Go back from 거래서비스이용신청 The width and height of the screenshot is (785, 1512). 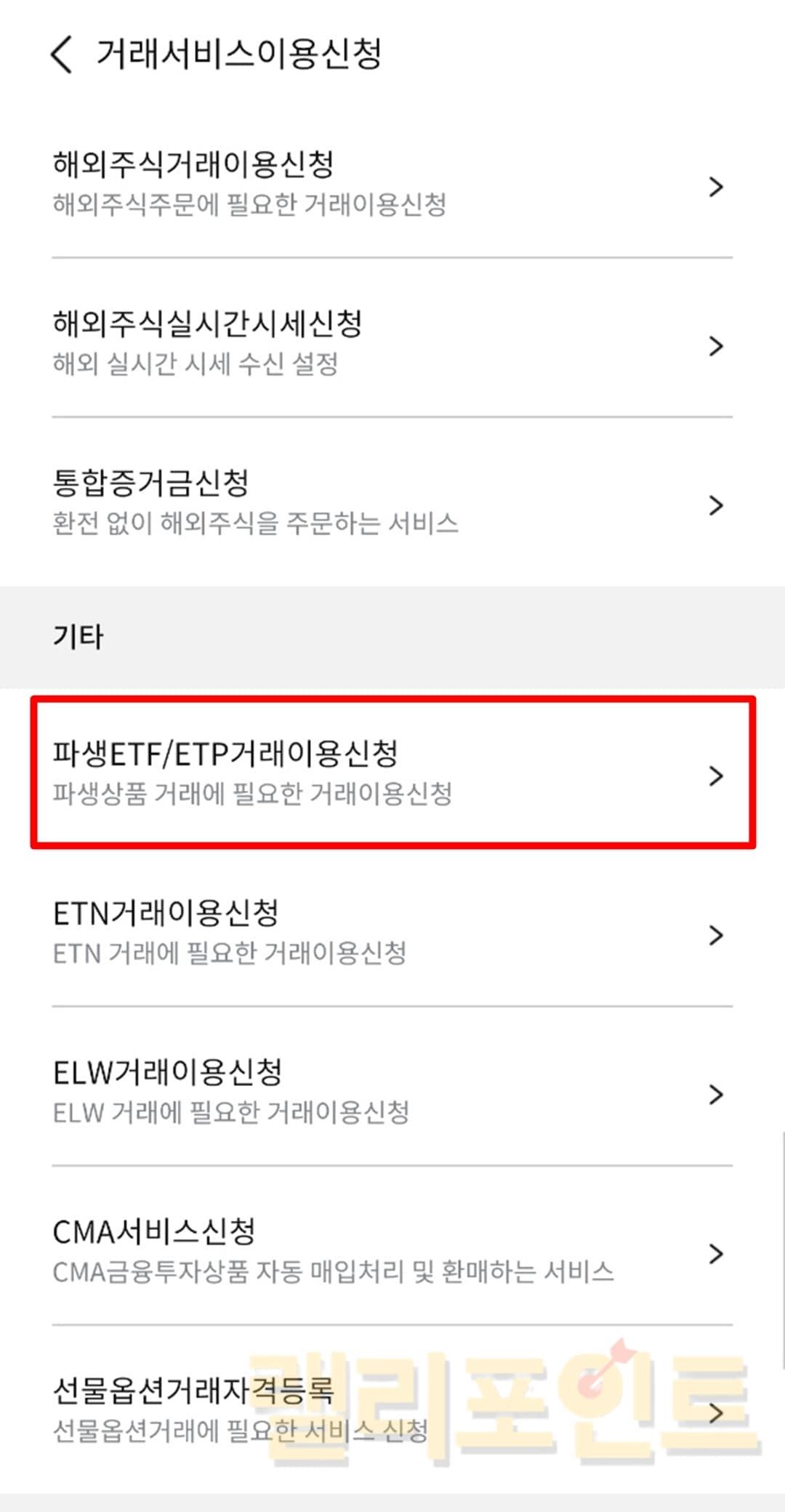63,55
